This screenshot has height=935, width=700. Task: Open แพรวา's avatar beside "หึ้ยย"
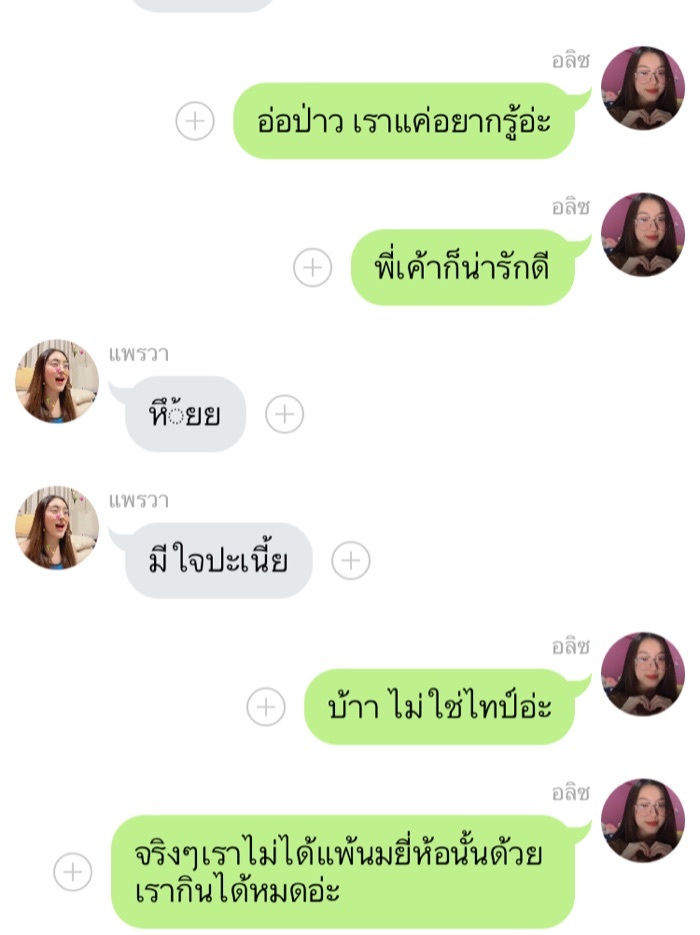tap(57, 381)
